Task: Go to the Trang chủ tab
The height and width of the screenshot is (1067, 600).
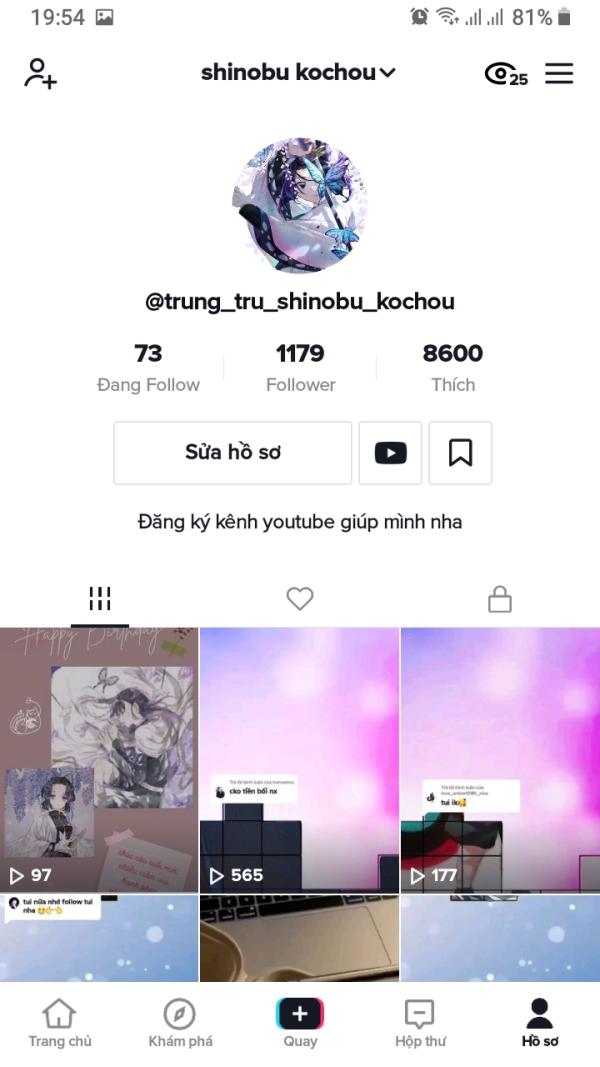Action: (60, 1023)
